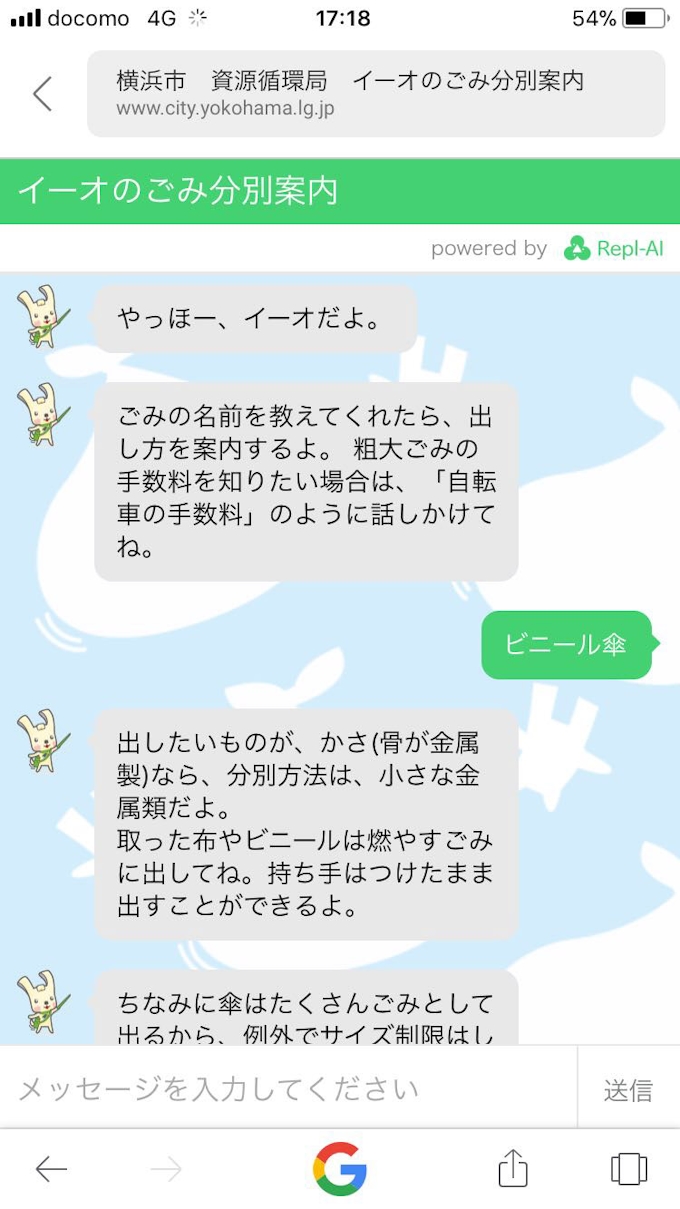The image size is (680, 1209).
Task: Share this page
Action: (x=512, y=1168)
